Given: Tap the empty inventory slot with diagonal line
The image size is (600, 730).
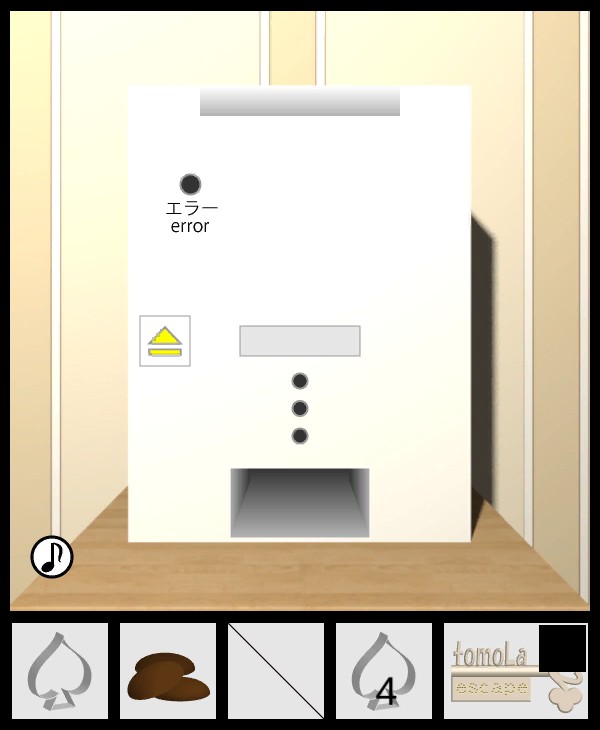Looking at the screenshot, I should coord(276,671).
